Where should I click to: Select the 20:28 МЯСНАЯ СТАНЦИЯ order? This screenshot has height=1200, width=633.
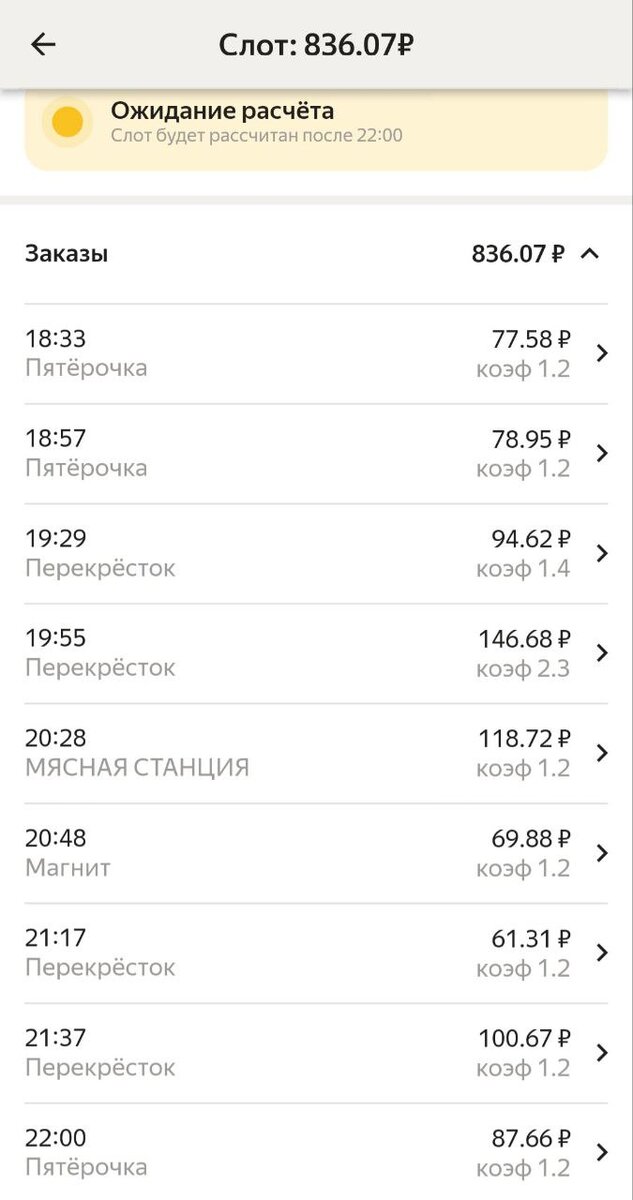(315, 754)
